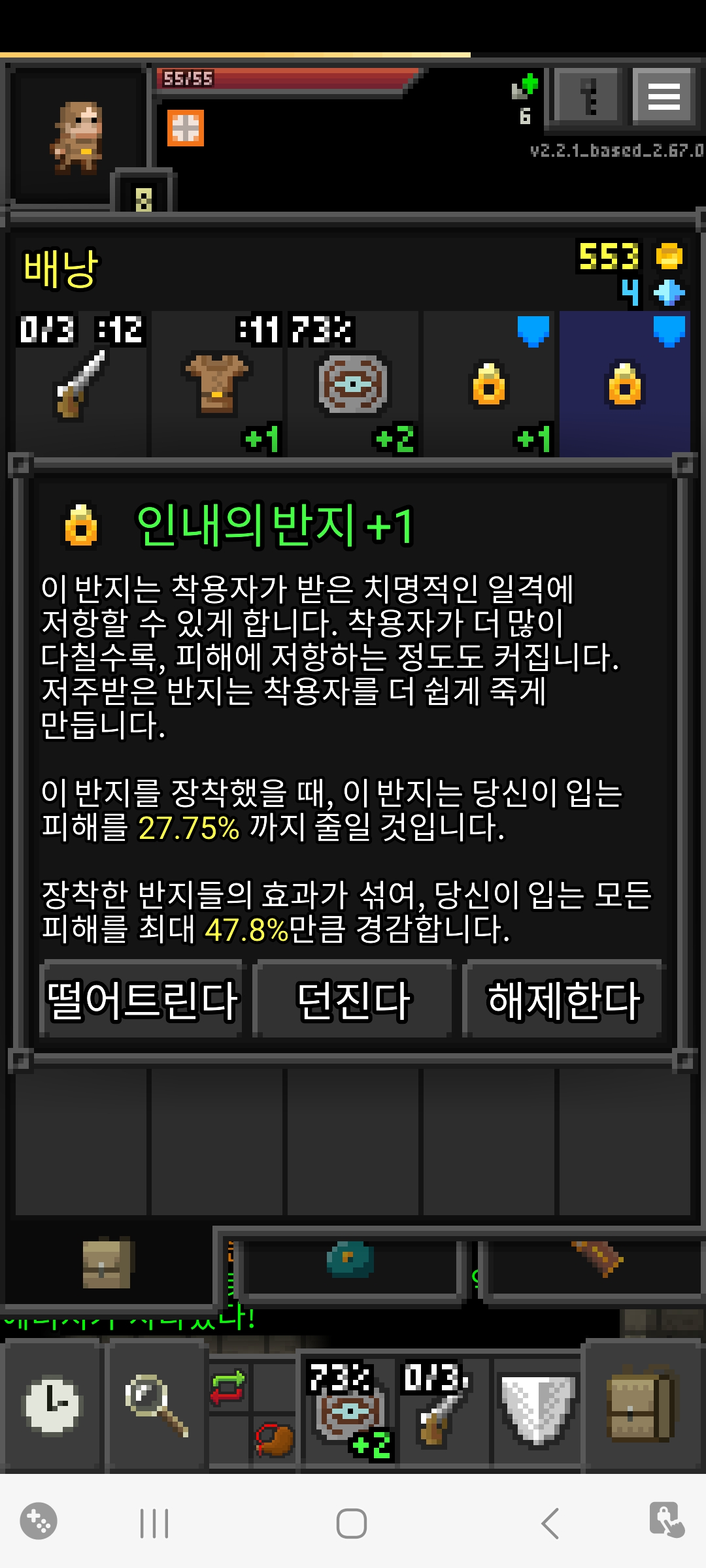This screenshot has height=1568, width=706.
Task: Tap the system back button
Action: pyautogui.click(x=550, y=1524)
